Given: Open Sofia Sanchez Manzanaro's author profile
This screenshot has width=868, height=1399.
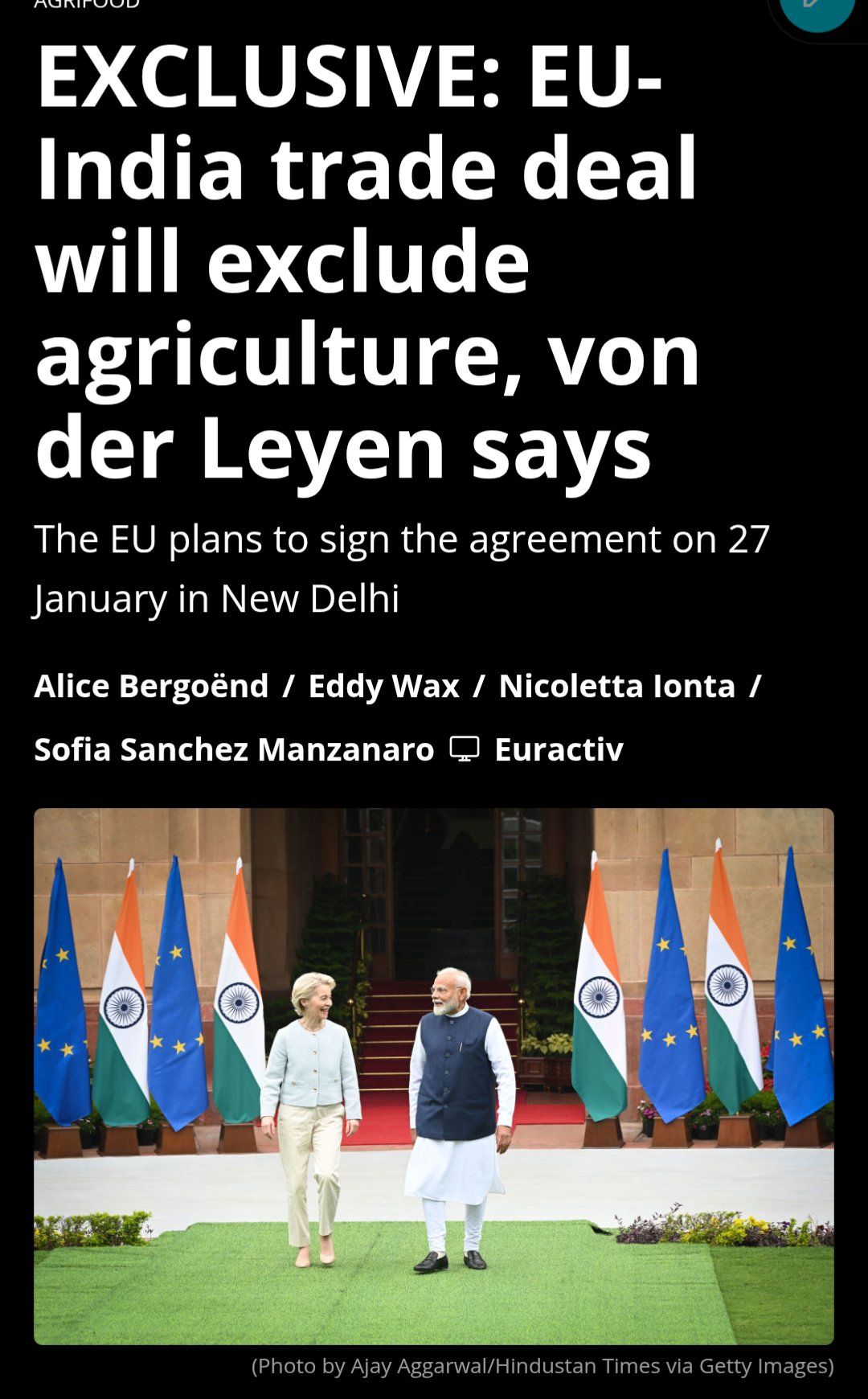Looking at the screenshot, I should point(234,749).
